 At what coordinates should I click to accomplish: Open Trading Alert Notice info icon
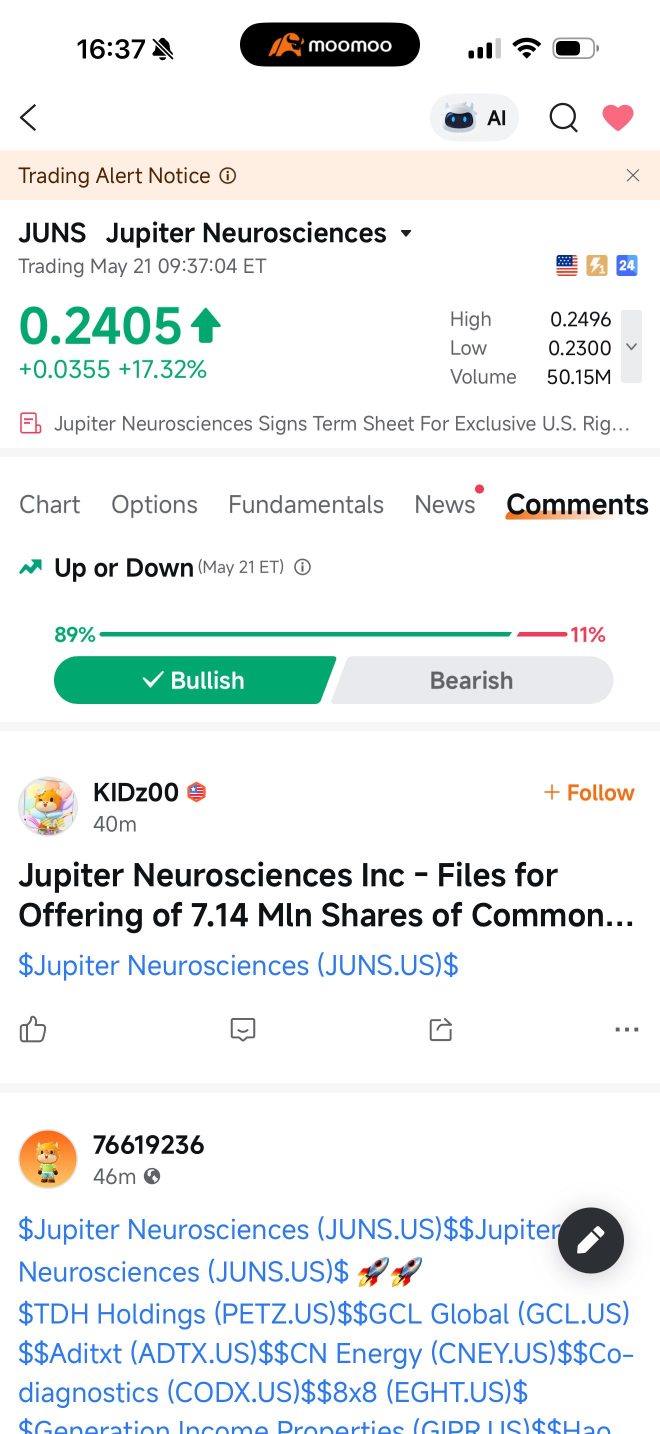pos(228,176)
